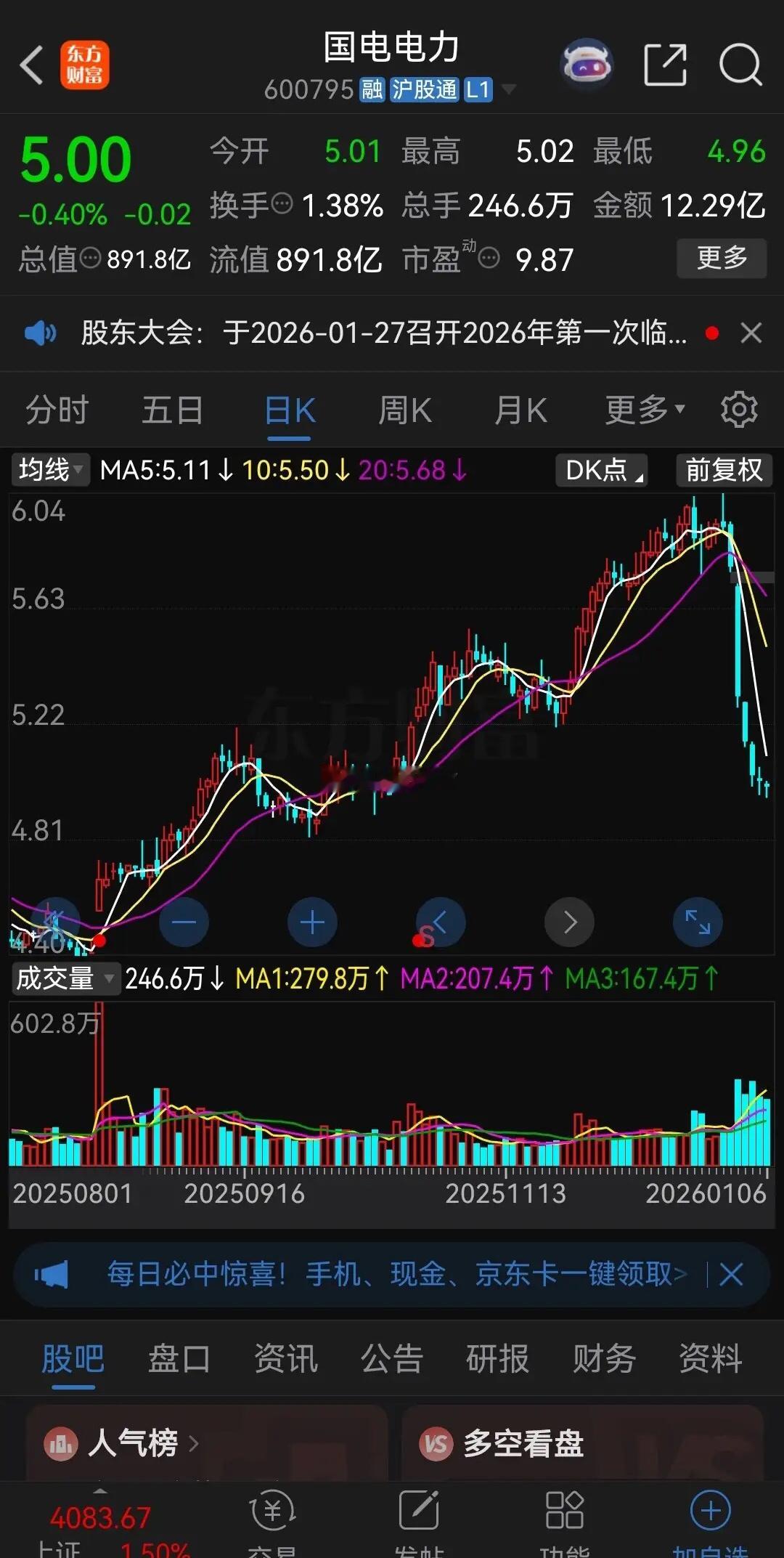Tap the 更多 button for more quote data
The height and width of the screenshot is (1558, 784).
[x=722, y=258]
